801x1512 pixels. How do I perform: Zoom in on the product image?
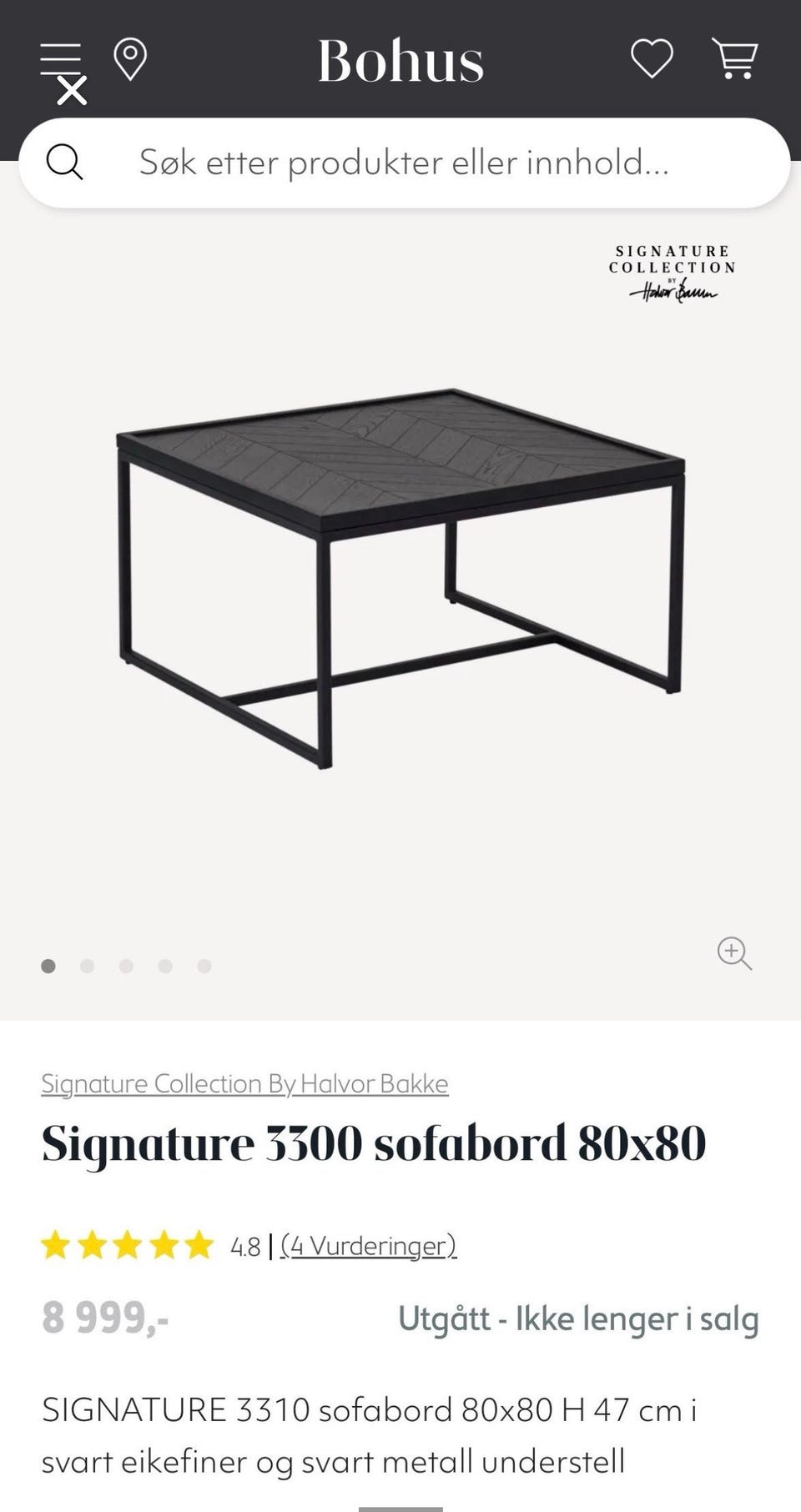coord(734,953)
